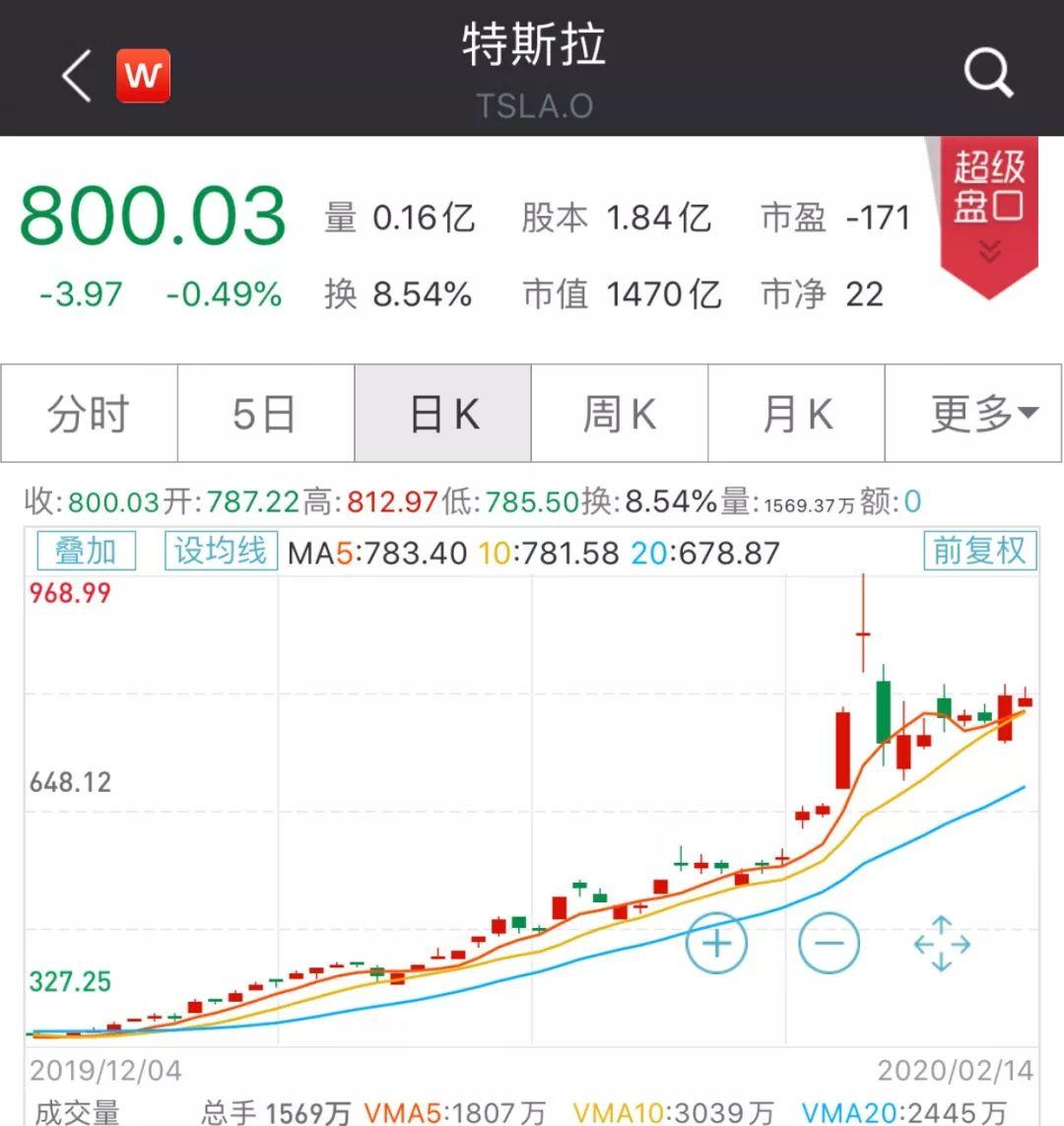The image size is (1064, 1126).
Task: Open the search magnifier
Action: tap(987, 73)
